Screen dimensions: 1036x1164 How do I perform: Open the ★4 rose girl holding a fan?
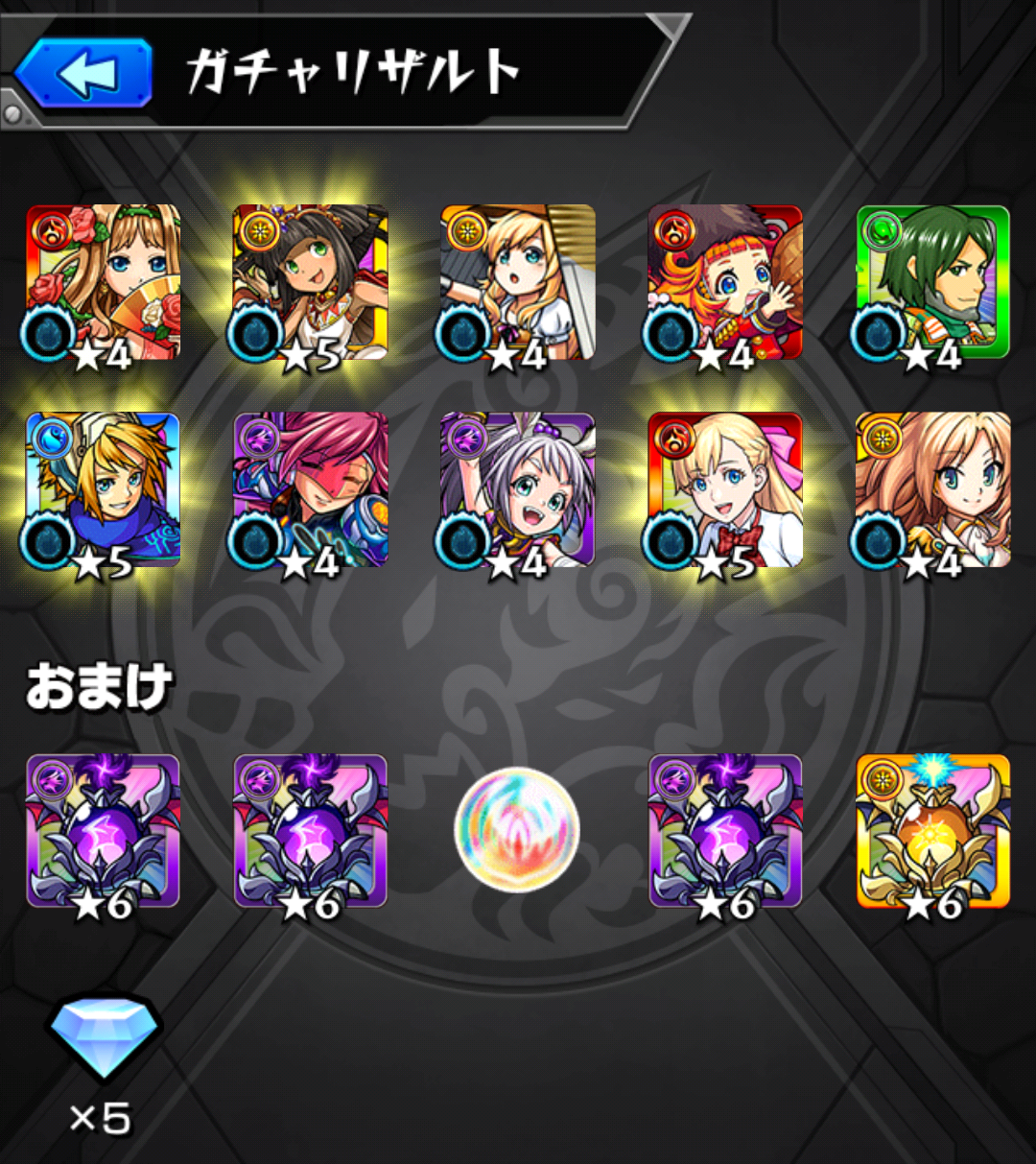[x=103, y=283]
